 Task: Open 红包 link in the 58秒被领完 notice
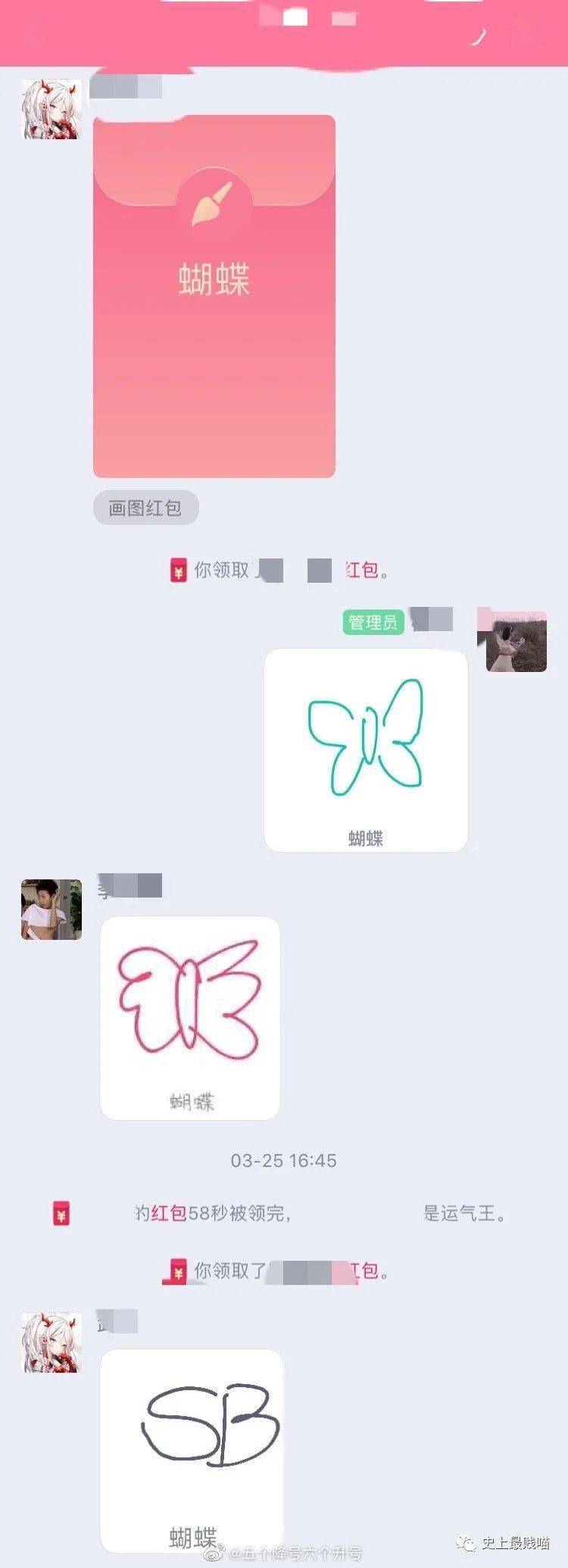169,1214
